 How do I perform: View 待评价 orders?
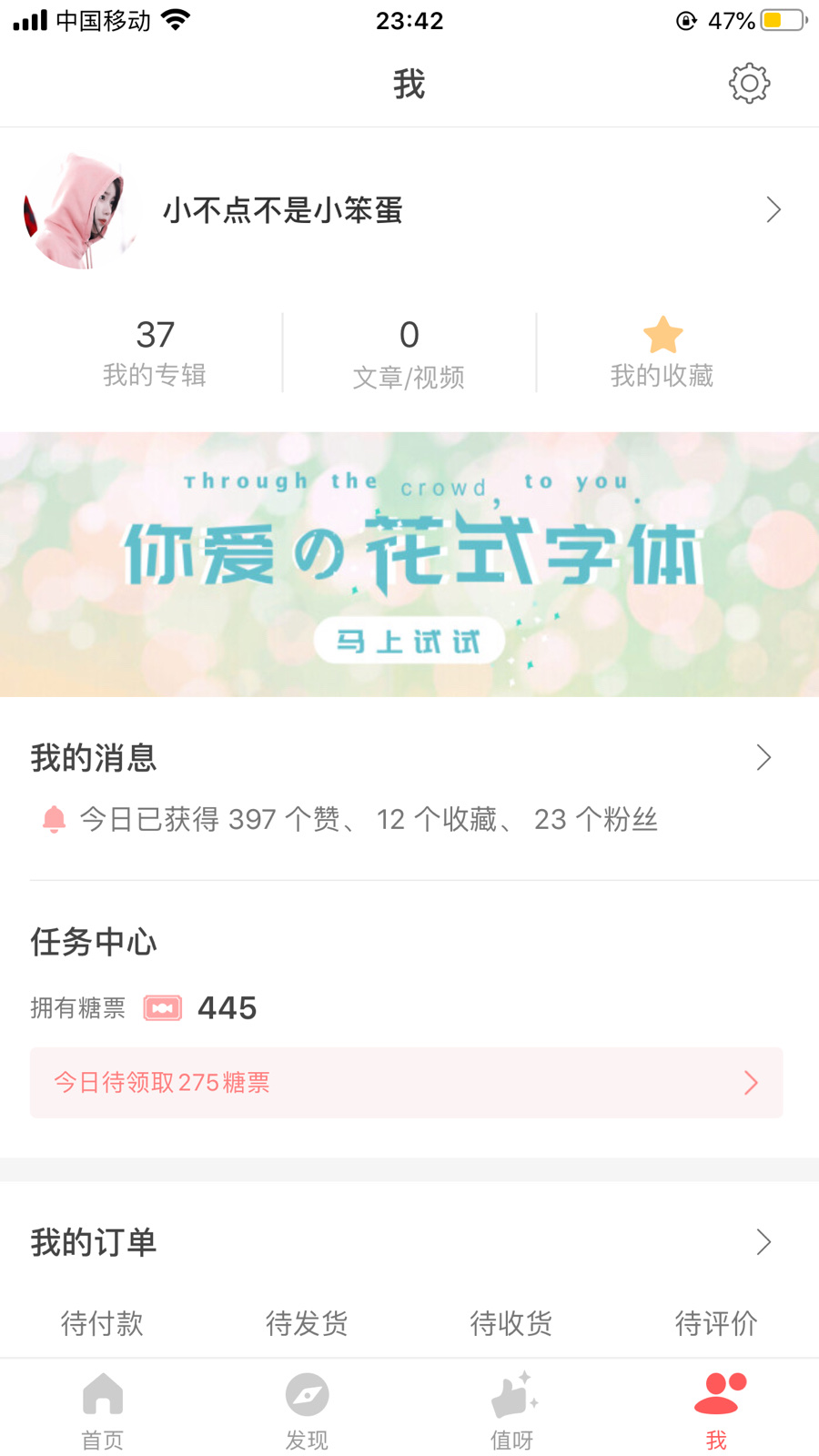(x=716, y=1322)
